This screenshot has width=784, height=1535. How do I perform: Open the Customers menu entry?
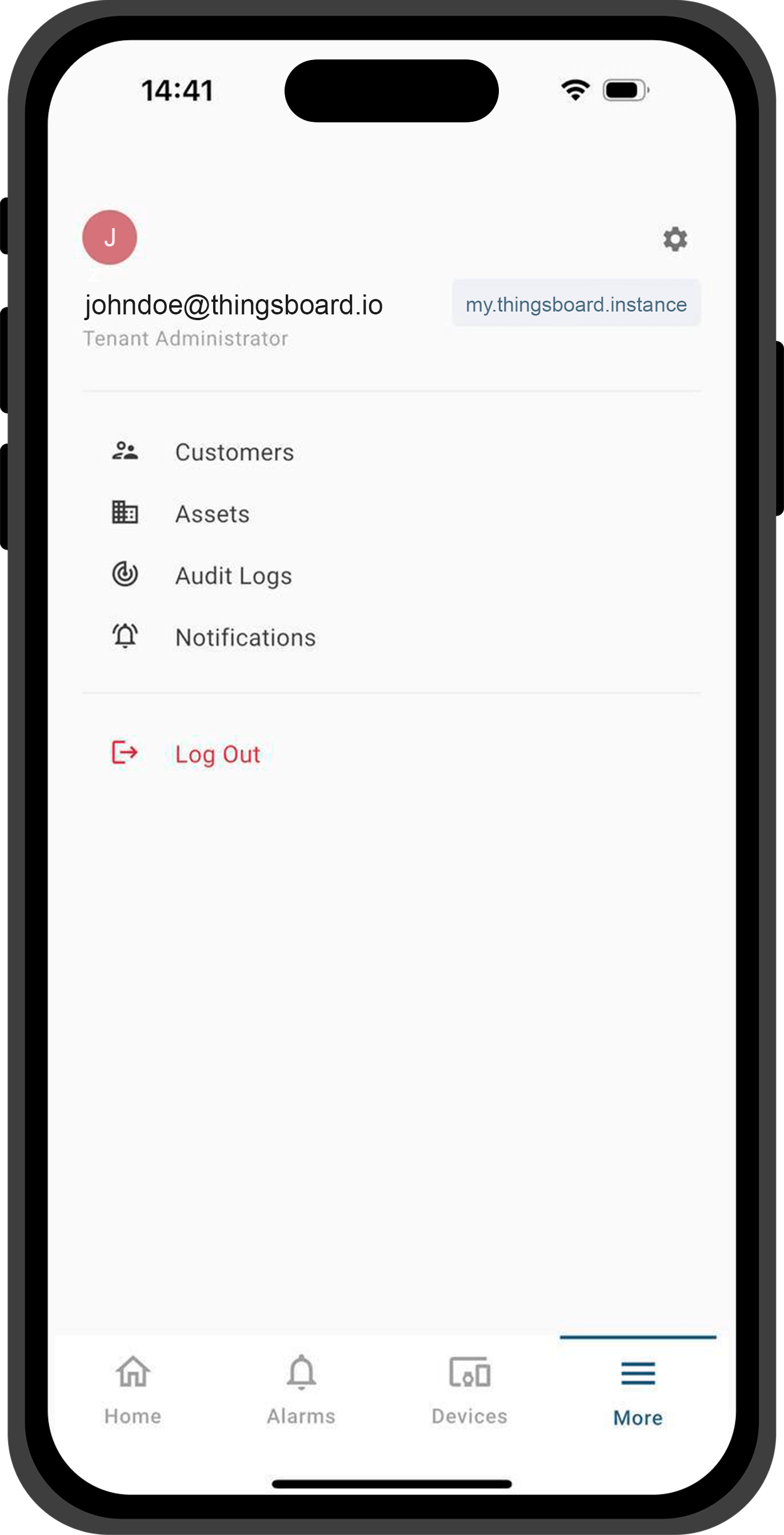click(x=235, y=452)
